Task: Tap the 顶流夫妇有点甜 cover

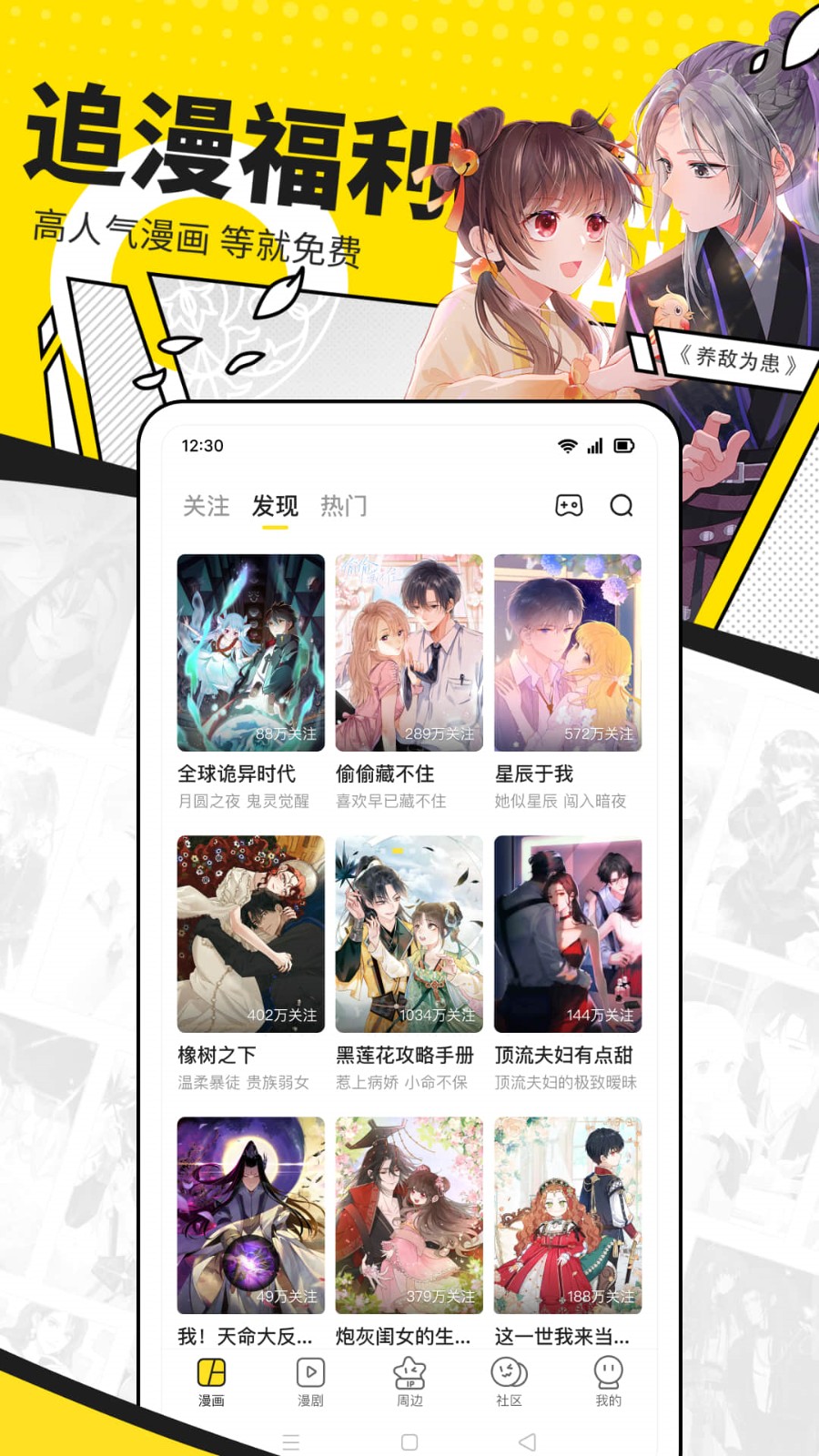Action: pyautogui.click(x=567, y=933)
